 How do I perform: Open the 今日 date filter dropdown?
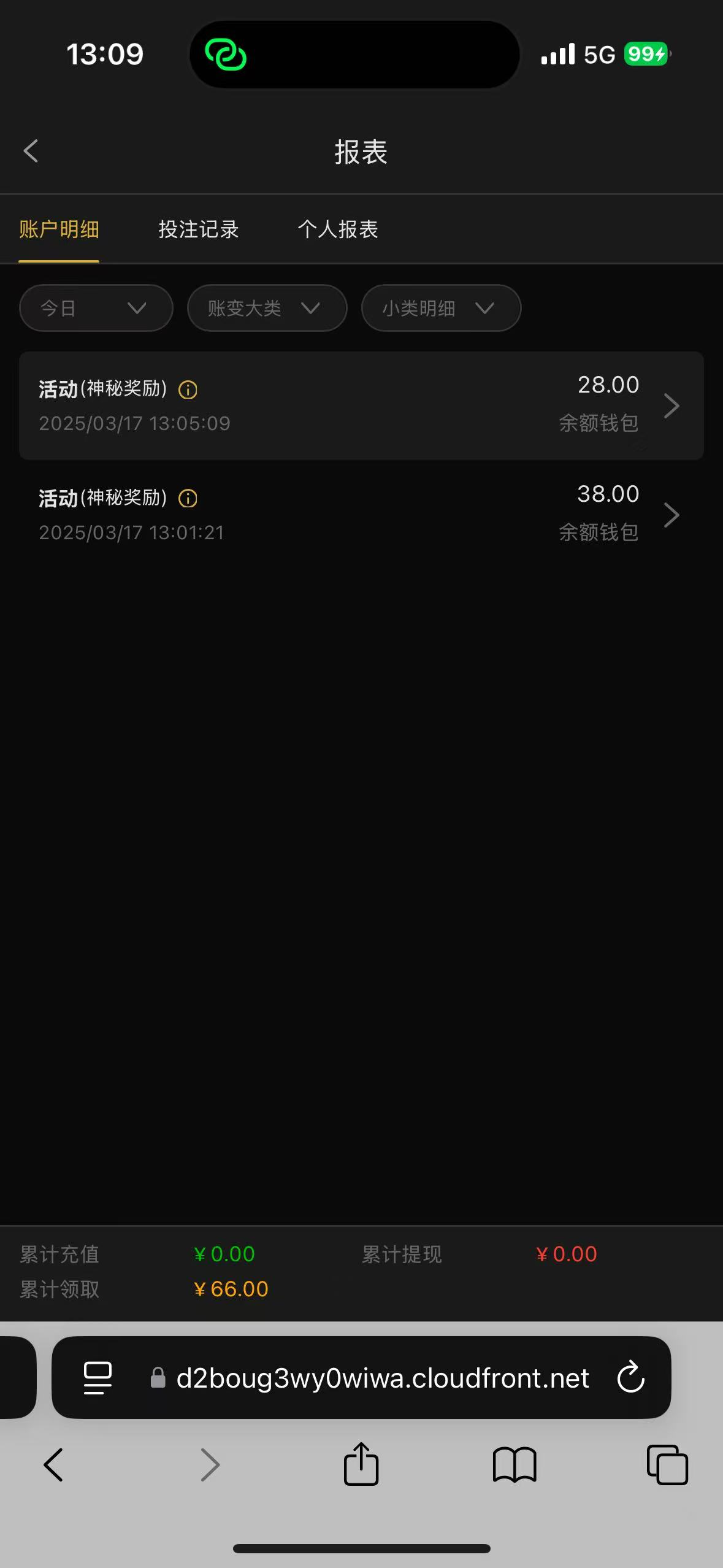pos(96,308)
